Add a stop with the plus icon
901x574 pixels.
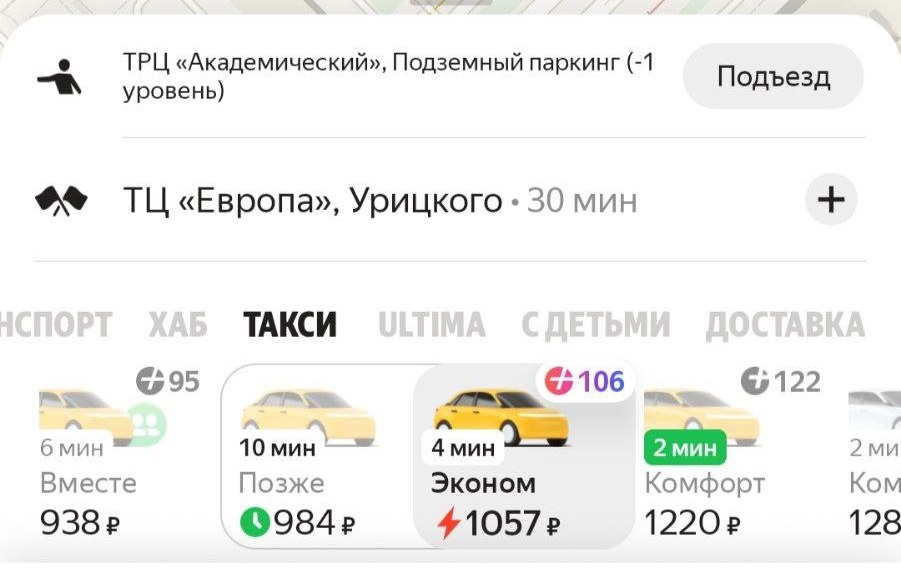pos(831,201)
